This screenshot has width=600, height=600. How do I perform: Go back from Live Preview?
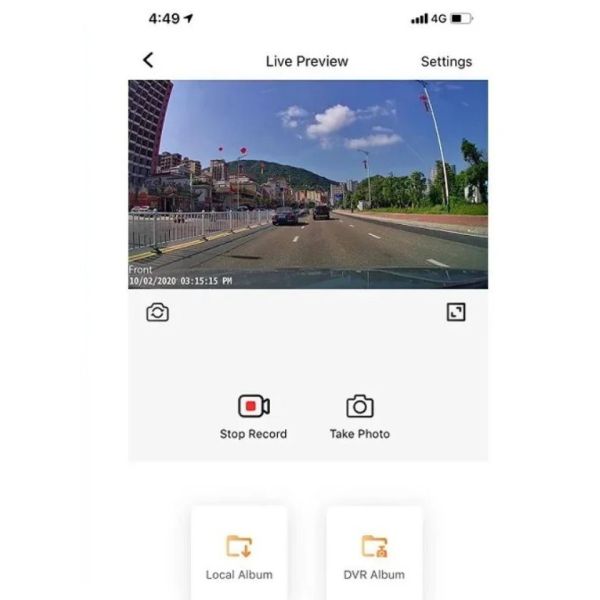click(148, 60)
